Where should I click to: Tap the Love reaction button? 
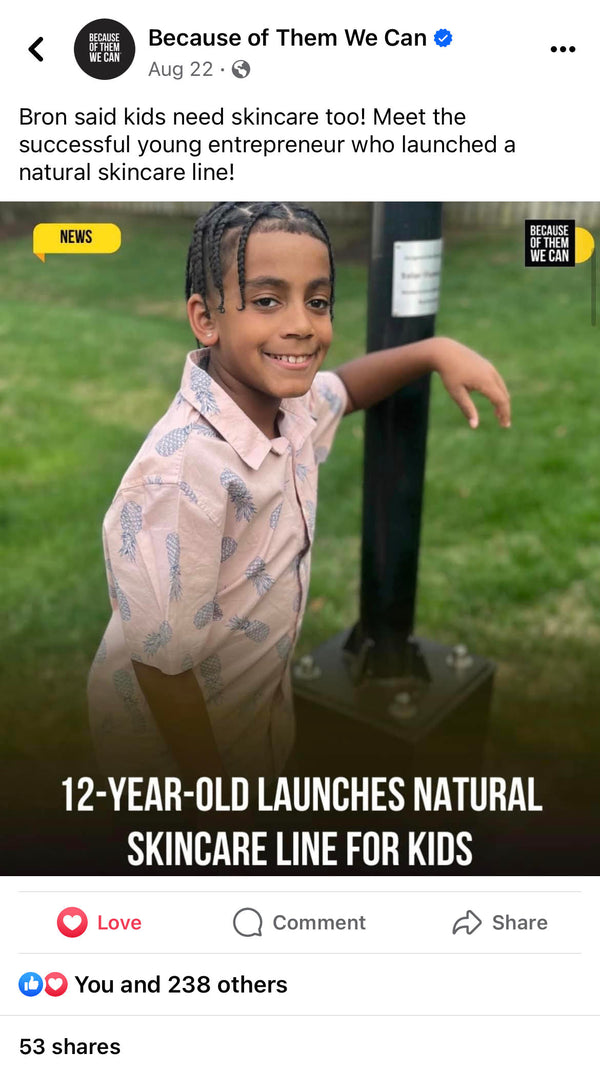pos(99,922)
